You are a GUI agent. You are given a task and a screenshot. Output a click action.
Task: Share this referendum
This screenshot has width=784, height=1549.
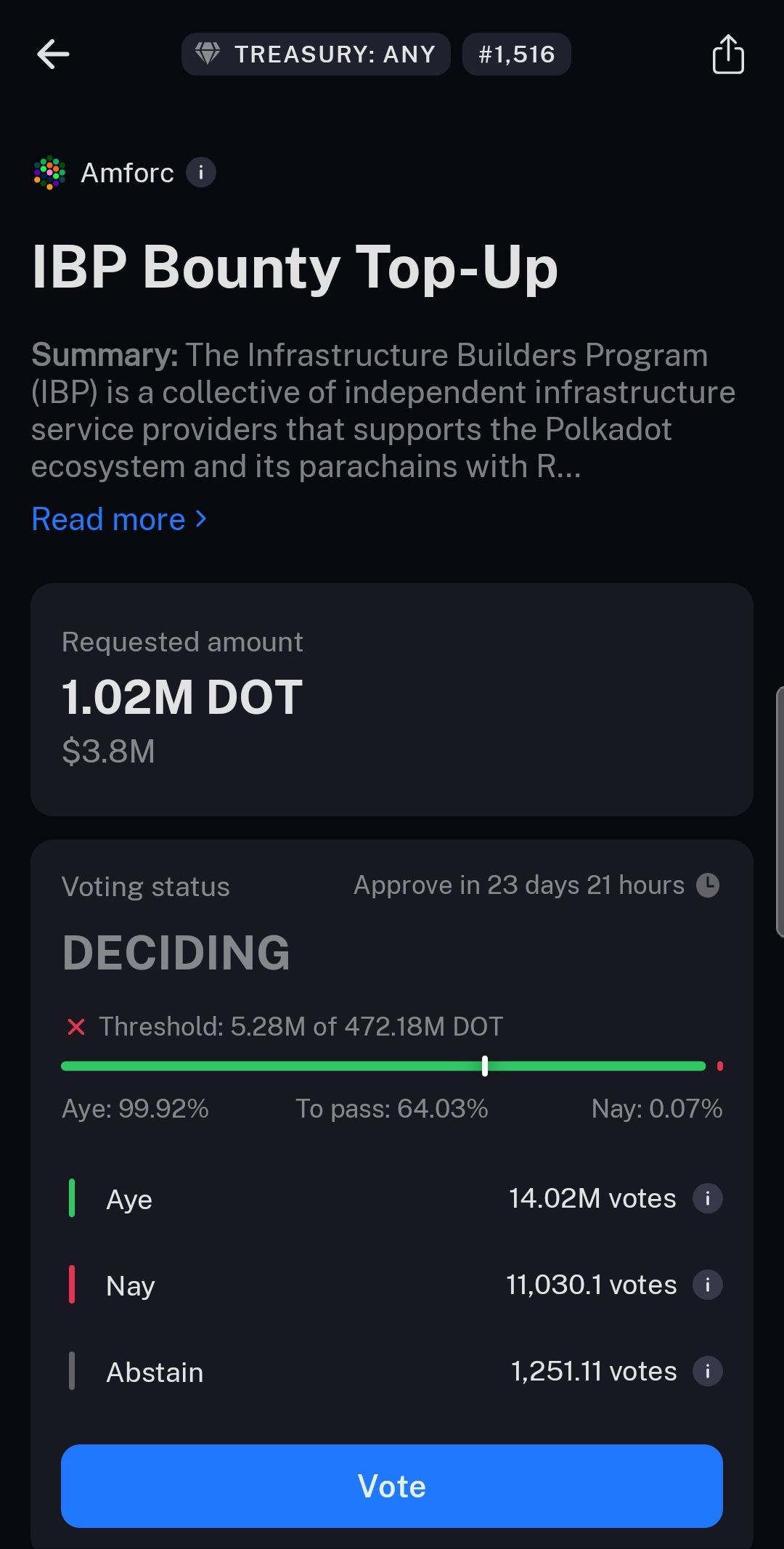728,54
